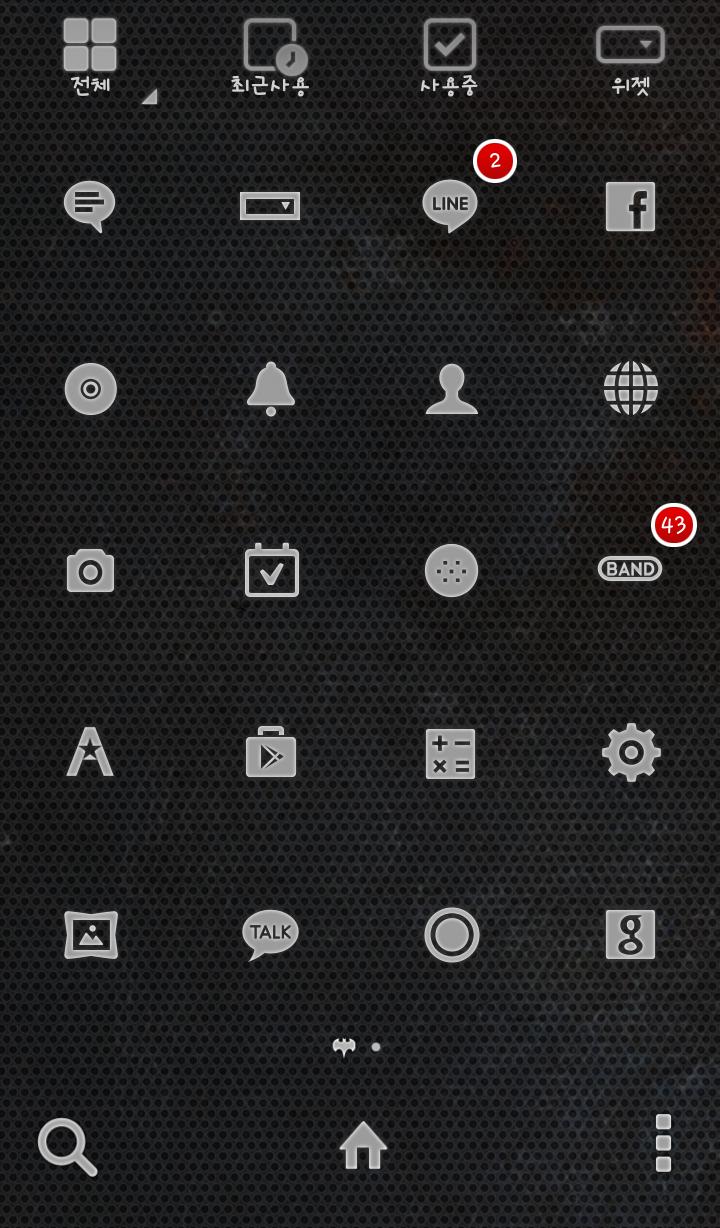The image size is (720, 1228).
Task: Launch the LINE app
Action: (x=450, y=205)
